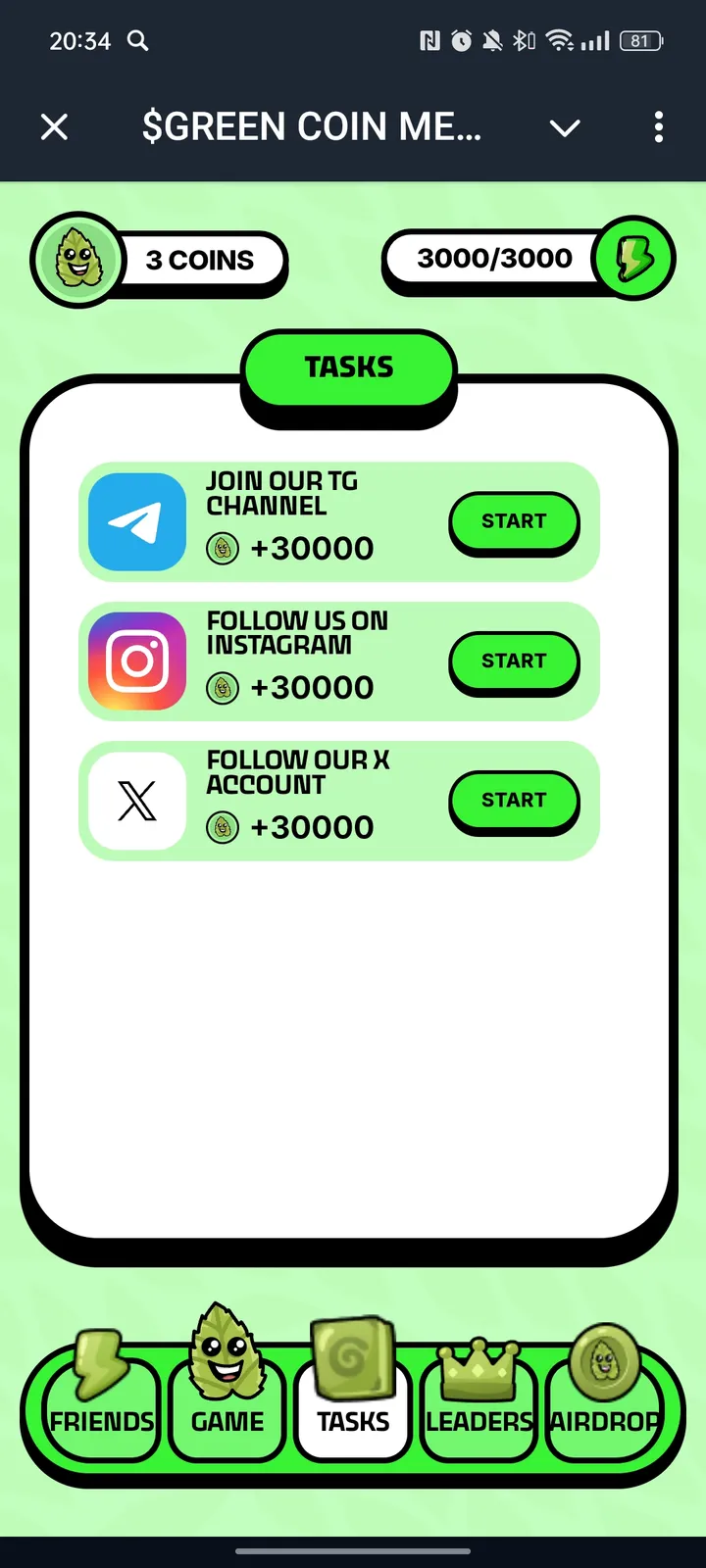Viewport: 706px width, 1568px height.
Task: Open the TASKS header tab above the panel
Action: (349, 367)
